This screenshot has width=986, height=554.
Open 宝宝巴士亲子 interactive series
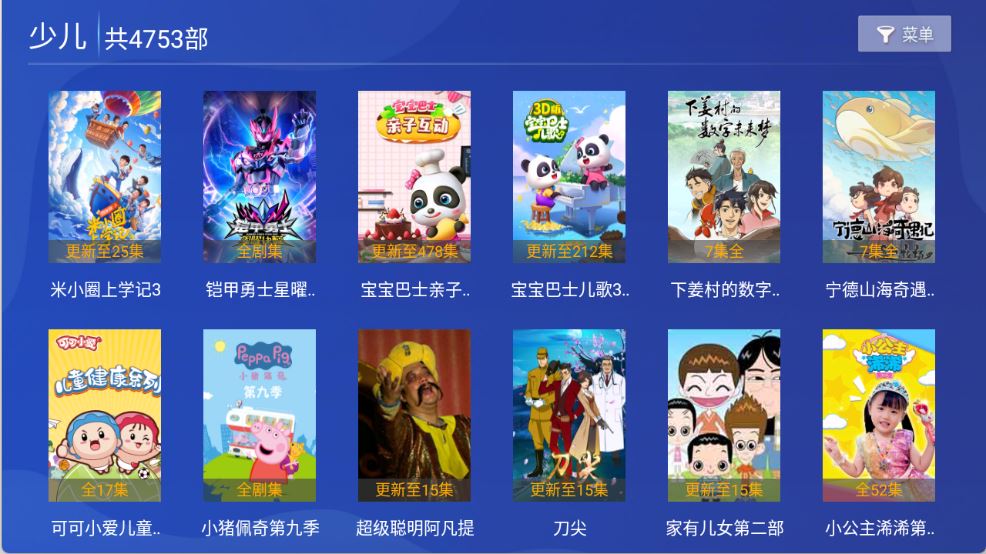415,177
